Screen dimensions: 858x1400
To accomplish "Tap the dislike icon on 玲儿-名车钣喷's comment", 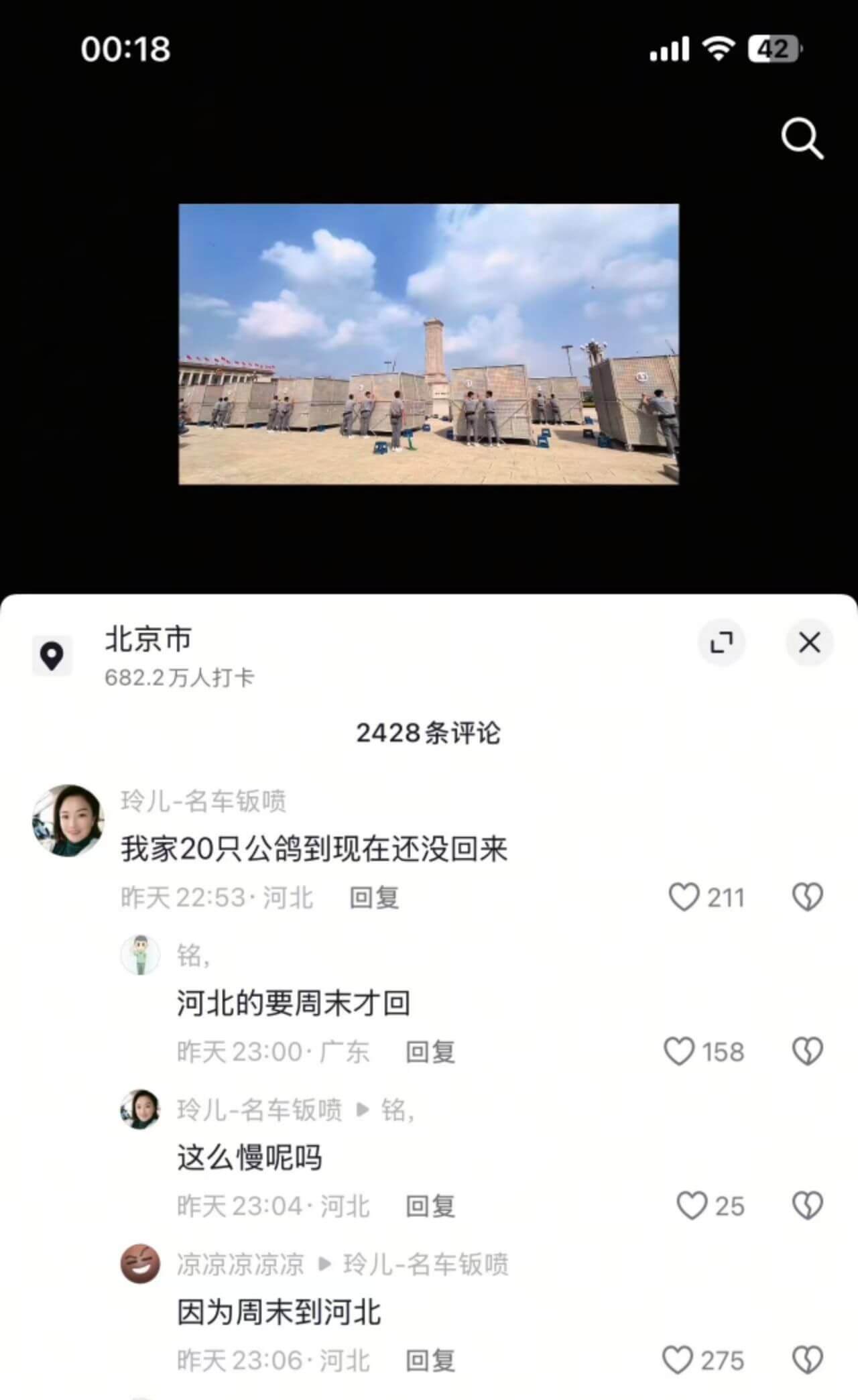I will [808, 897].
